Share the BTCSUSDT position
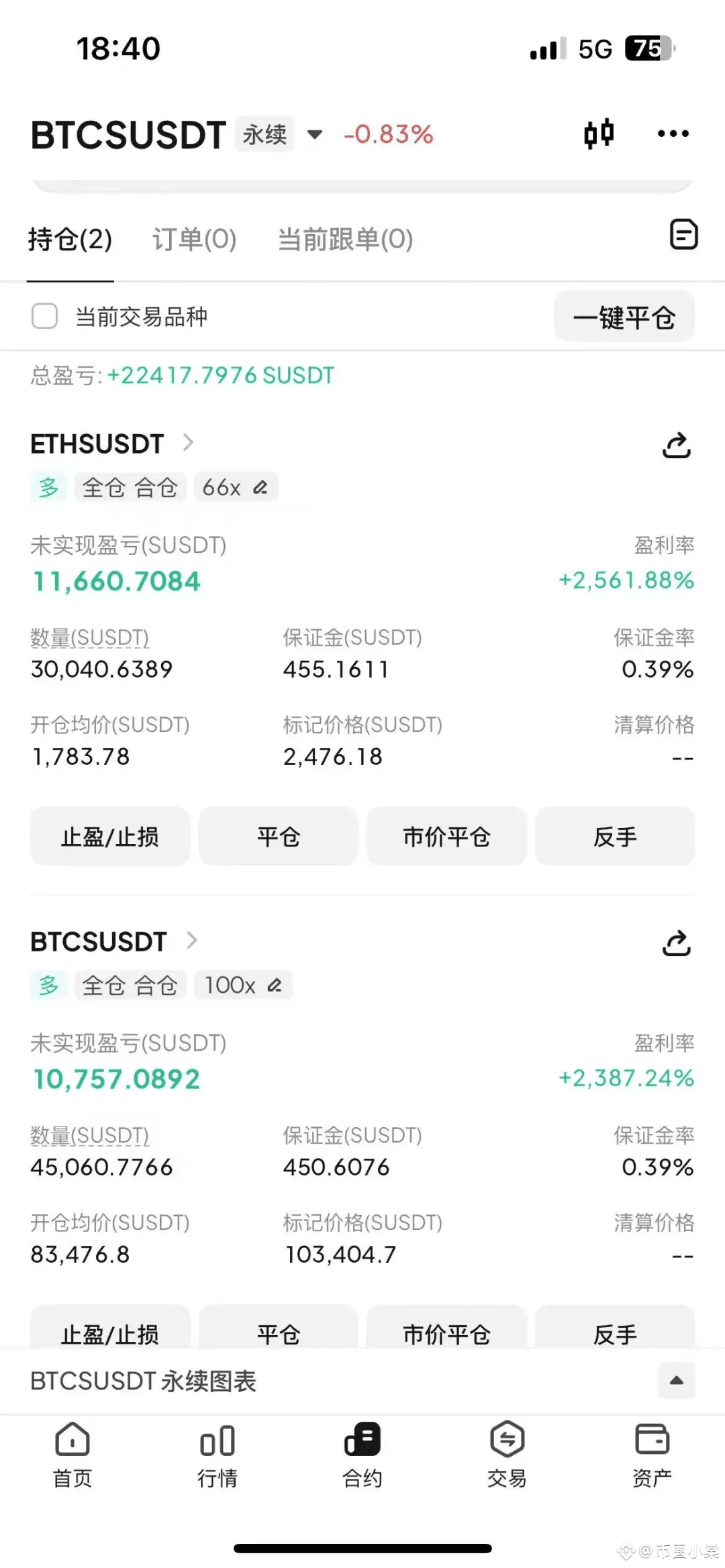The height and width of the screenshot is (1568, 725). point(677,943)
